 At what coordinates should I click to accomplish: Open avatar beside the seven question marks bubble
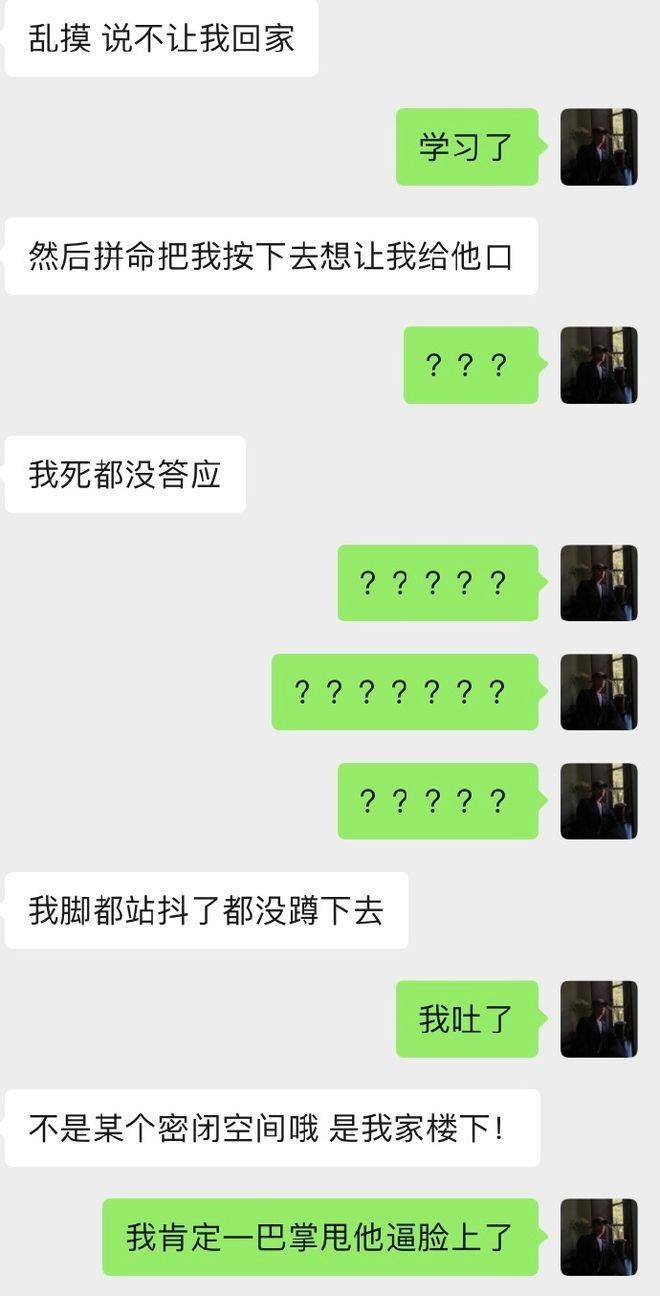click(x=598, y=692)
